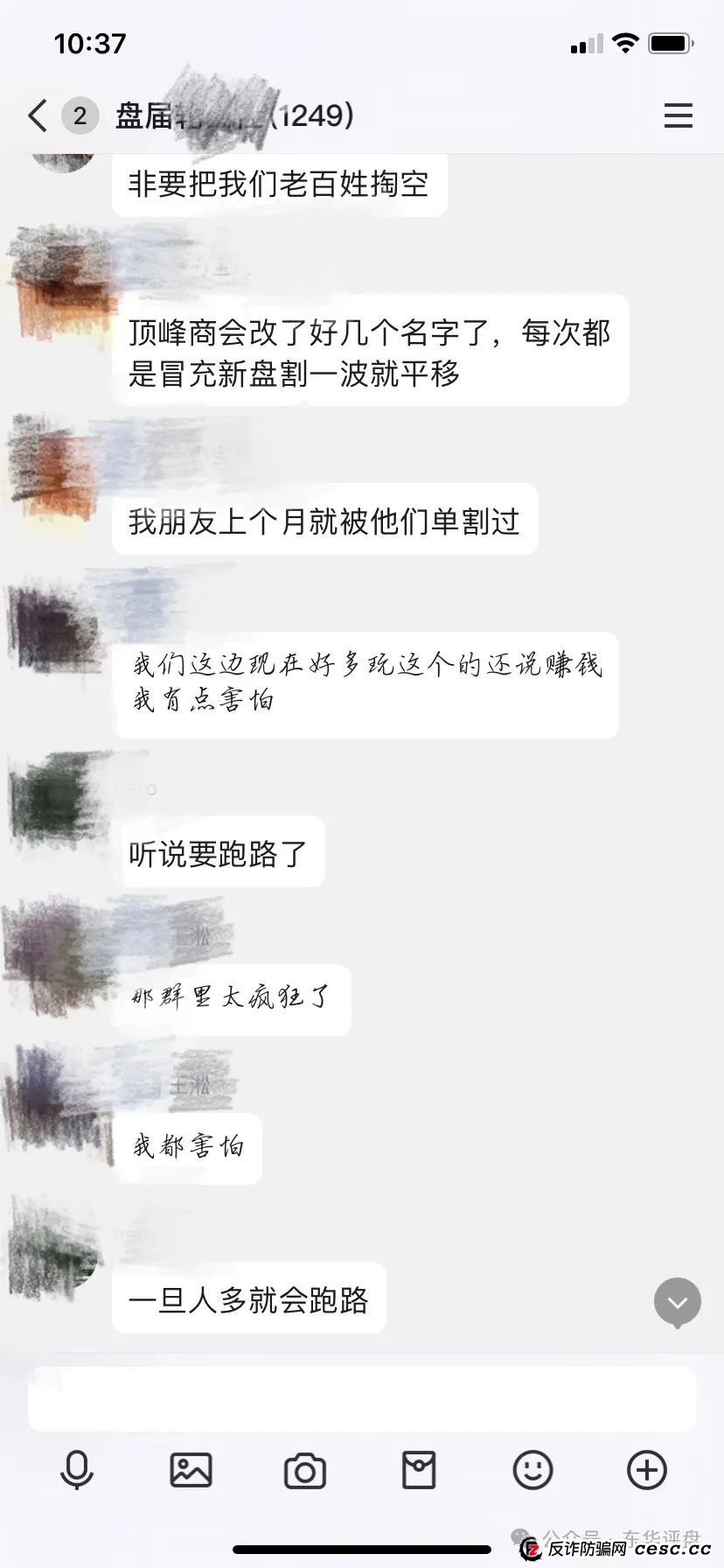Expand the unread badge beside the back arrow

pyautogui.click(x=80, y=115)
